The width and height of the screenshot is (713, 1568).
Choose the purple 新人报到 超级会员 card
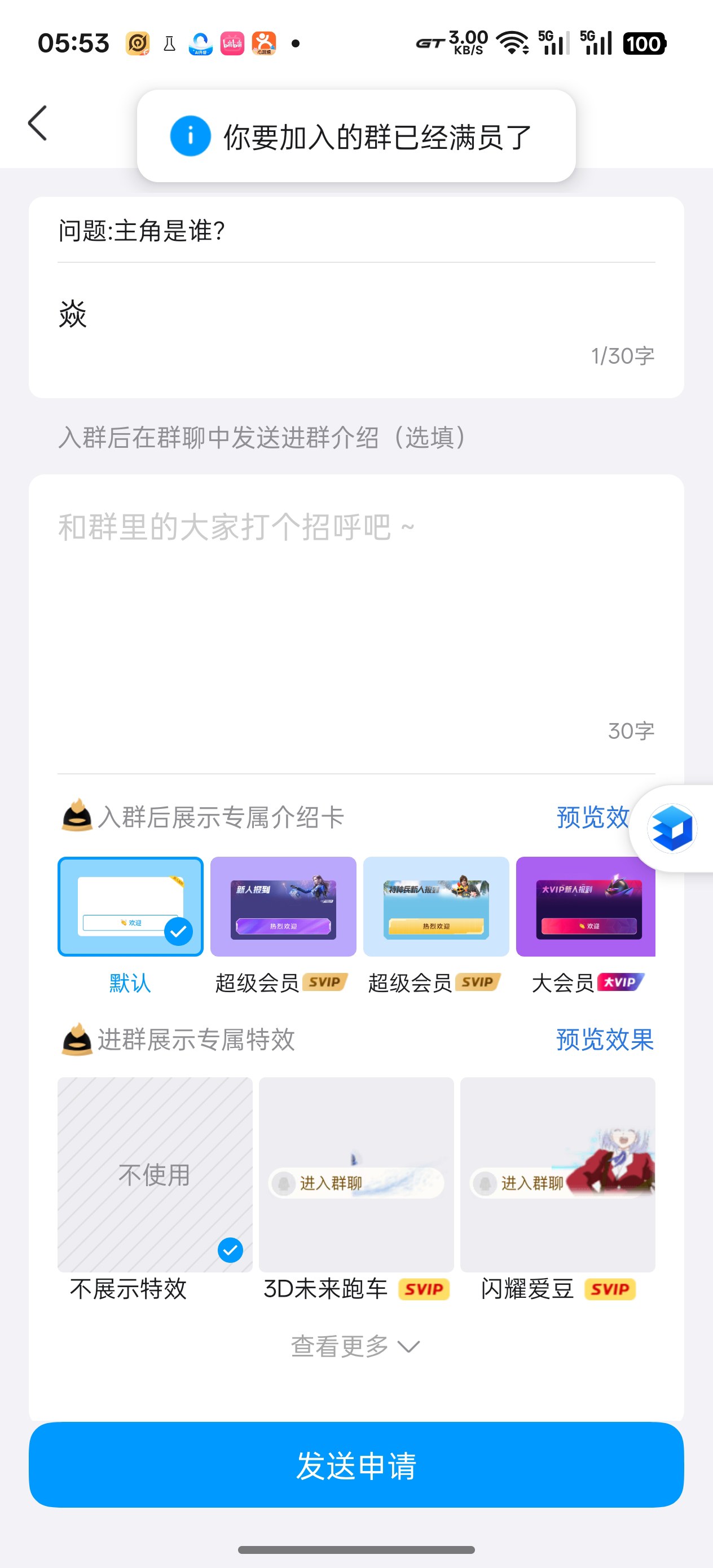click(x=283, y=906)
